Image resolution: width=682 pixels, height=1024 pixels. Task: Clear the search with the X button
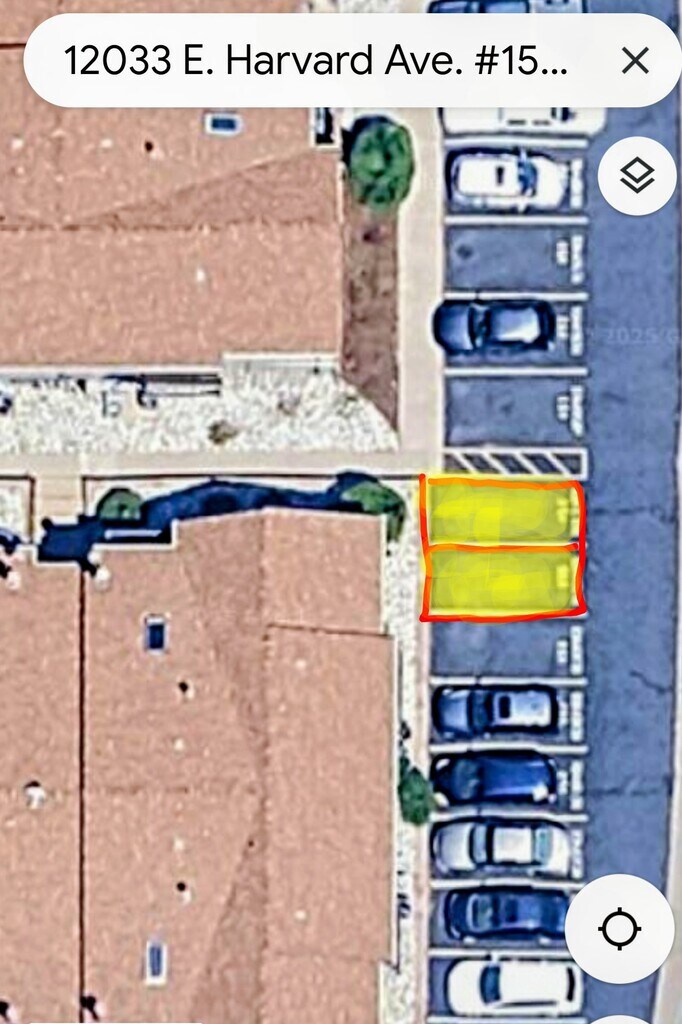pyautogui.click(x=635, y=61)
